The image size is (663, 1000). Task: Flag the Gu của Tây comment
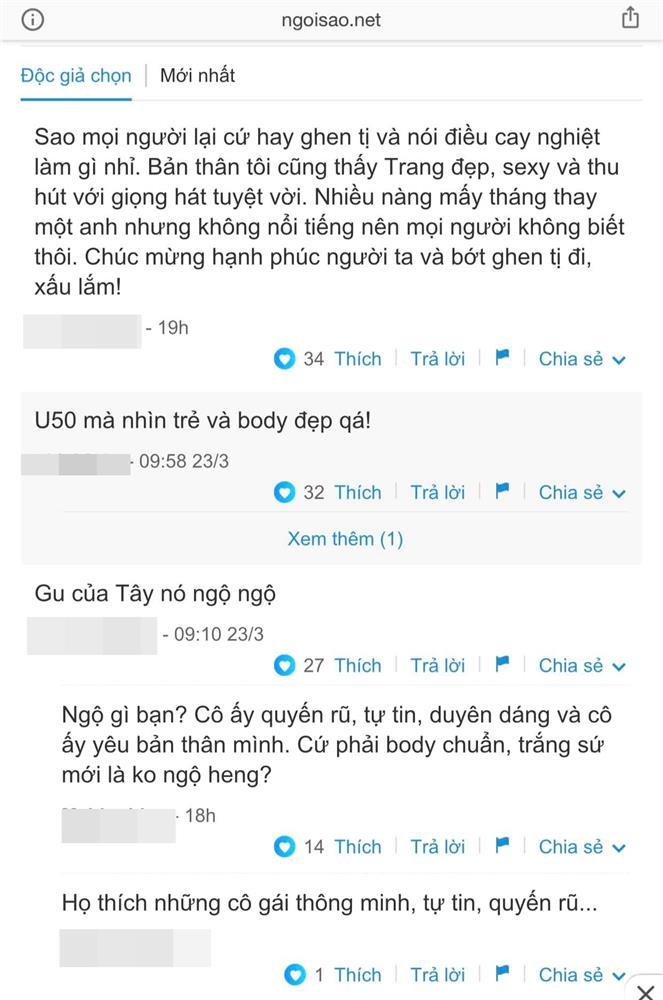(502, 664)
